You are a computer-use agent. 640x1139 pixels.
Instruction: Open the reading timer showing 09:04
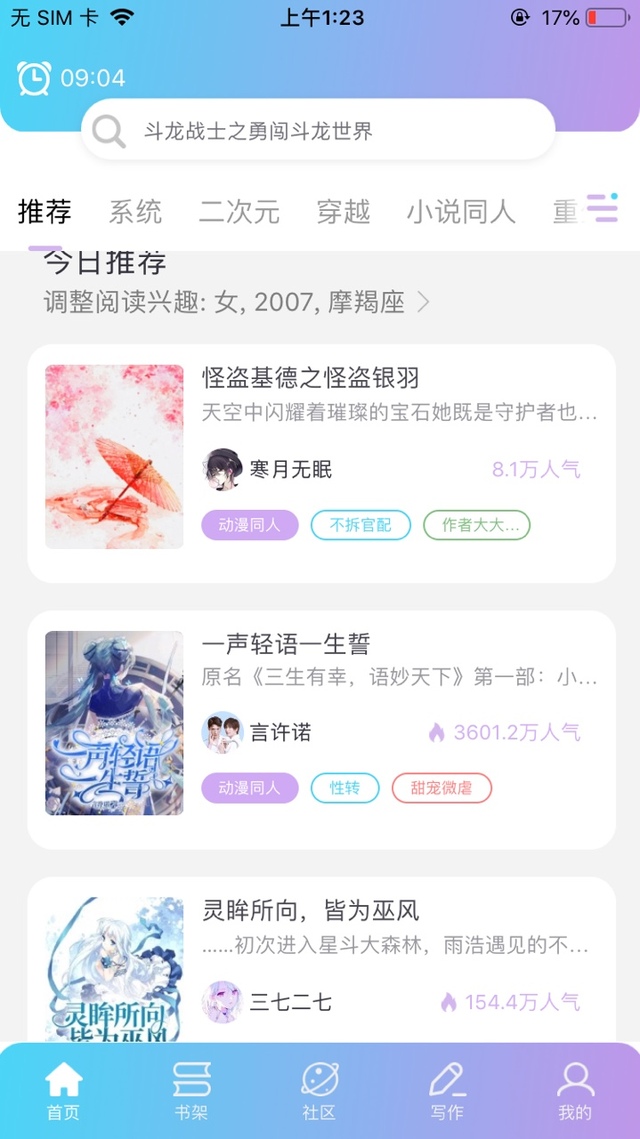click(x=71, y=78)
